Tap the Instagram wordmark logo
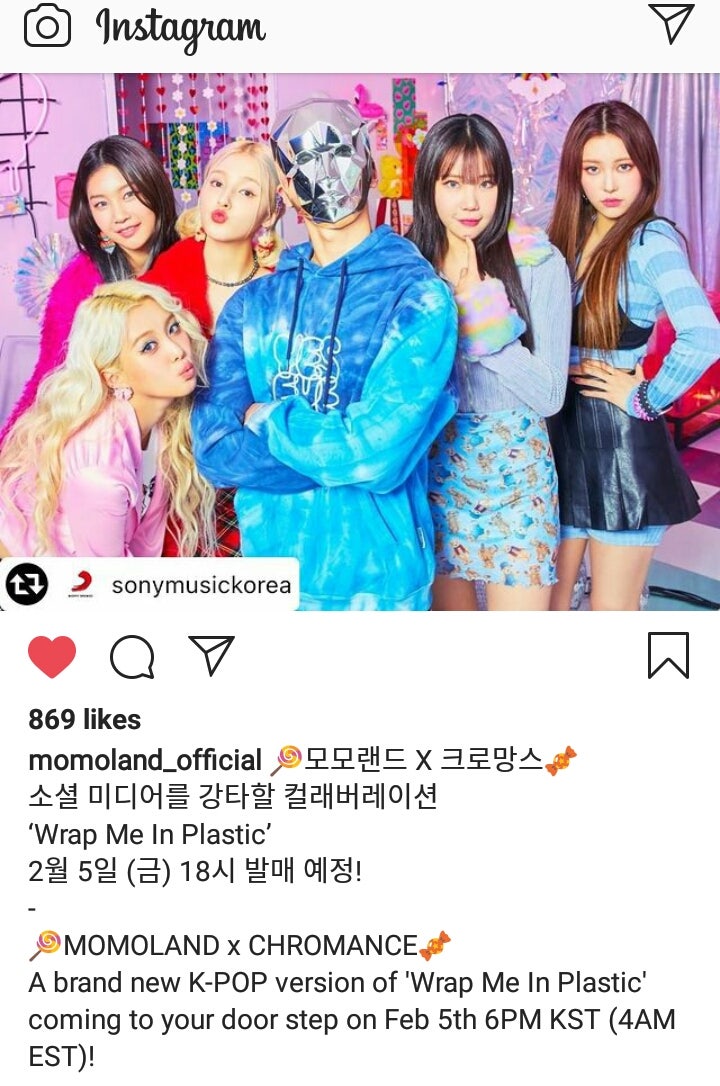720x1086 pixels. (180, 27)
